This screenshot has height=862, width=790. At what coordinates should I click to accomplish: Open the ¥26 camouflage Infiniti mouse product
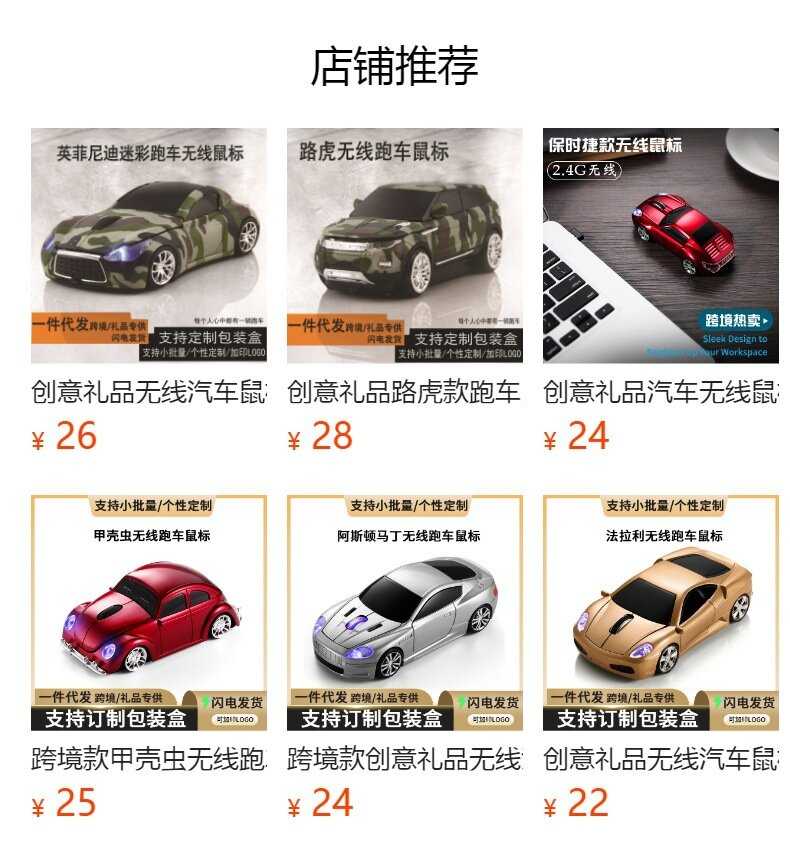[149, 246]
